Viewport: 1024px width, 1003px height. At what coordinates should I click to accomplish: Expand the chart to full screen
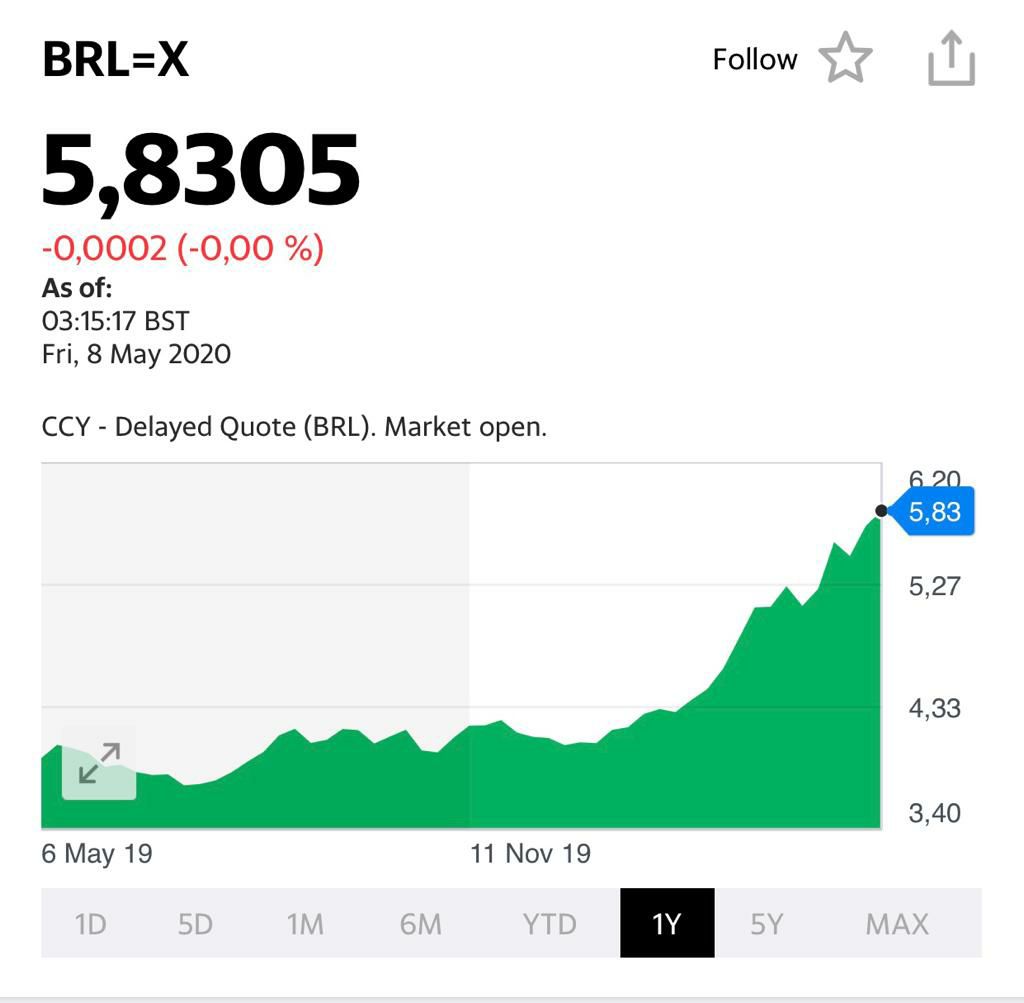point(99,764)
